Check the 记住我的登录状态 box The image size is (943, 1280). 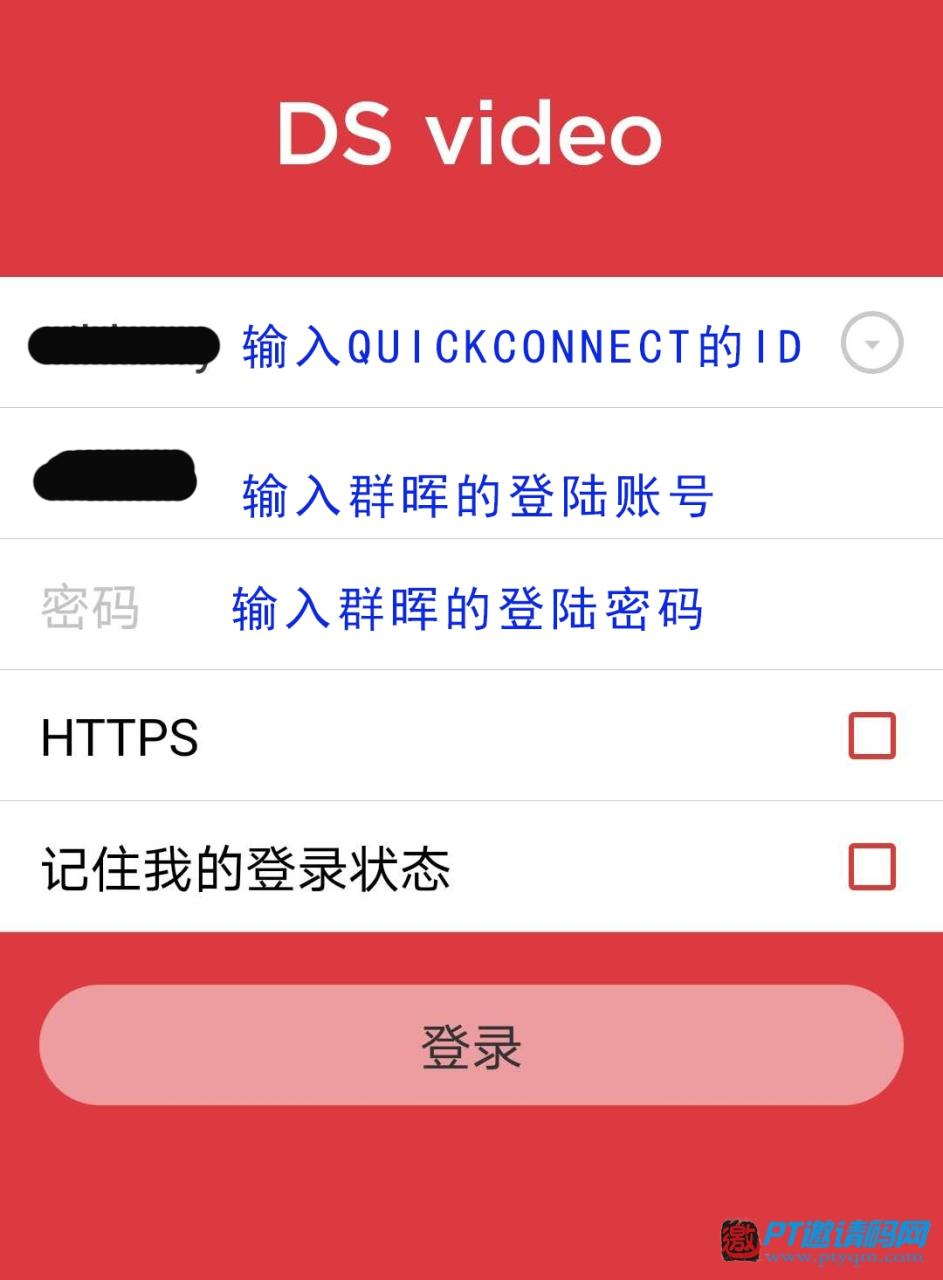click(x=871, y=867)
